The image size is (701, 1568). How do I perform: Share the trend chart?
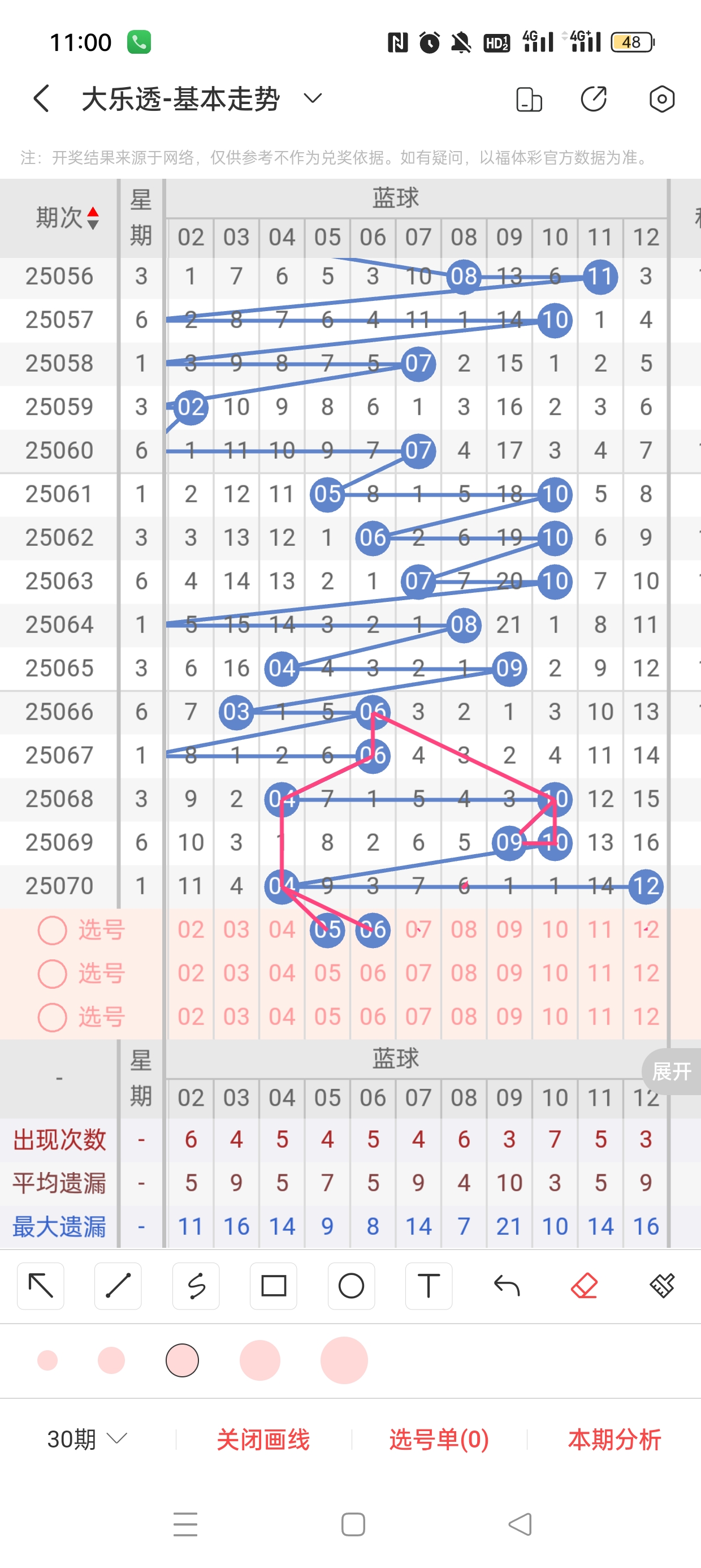tap(594, 98)
